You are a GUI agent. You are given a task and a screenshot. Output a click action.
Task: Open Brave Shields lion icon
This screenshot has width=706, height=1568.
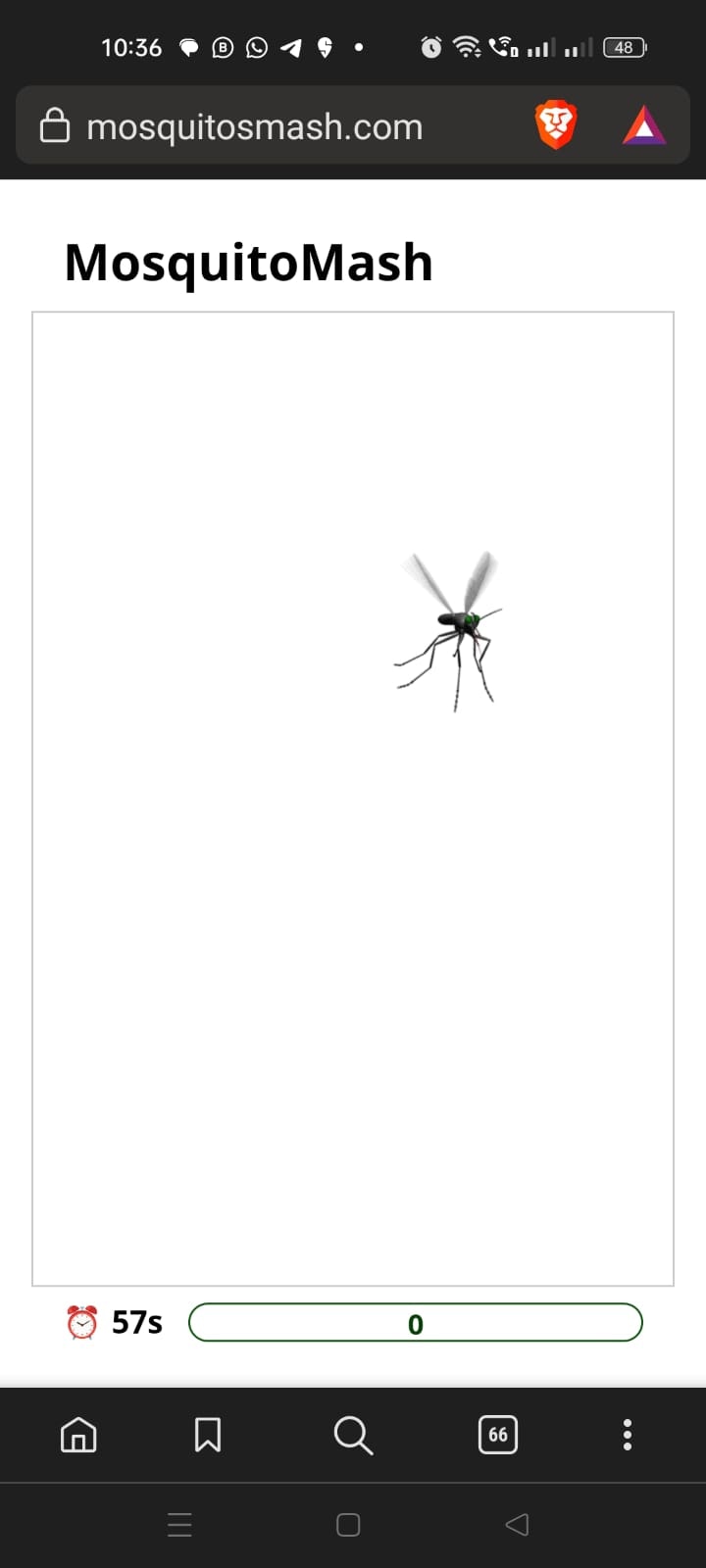(556, 125)
